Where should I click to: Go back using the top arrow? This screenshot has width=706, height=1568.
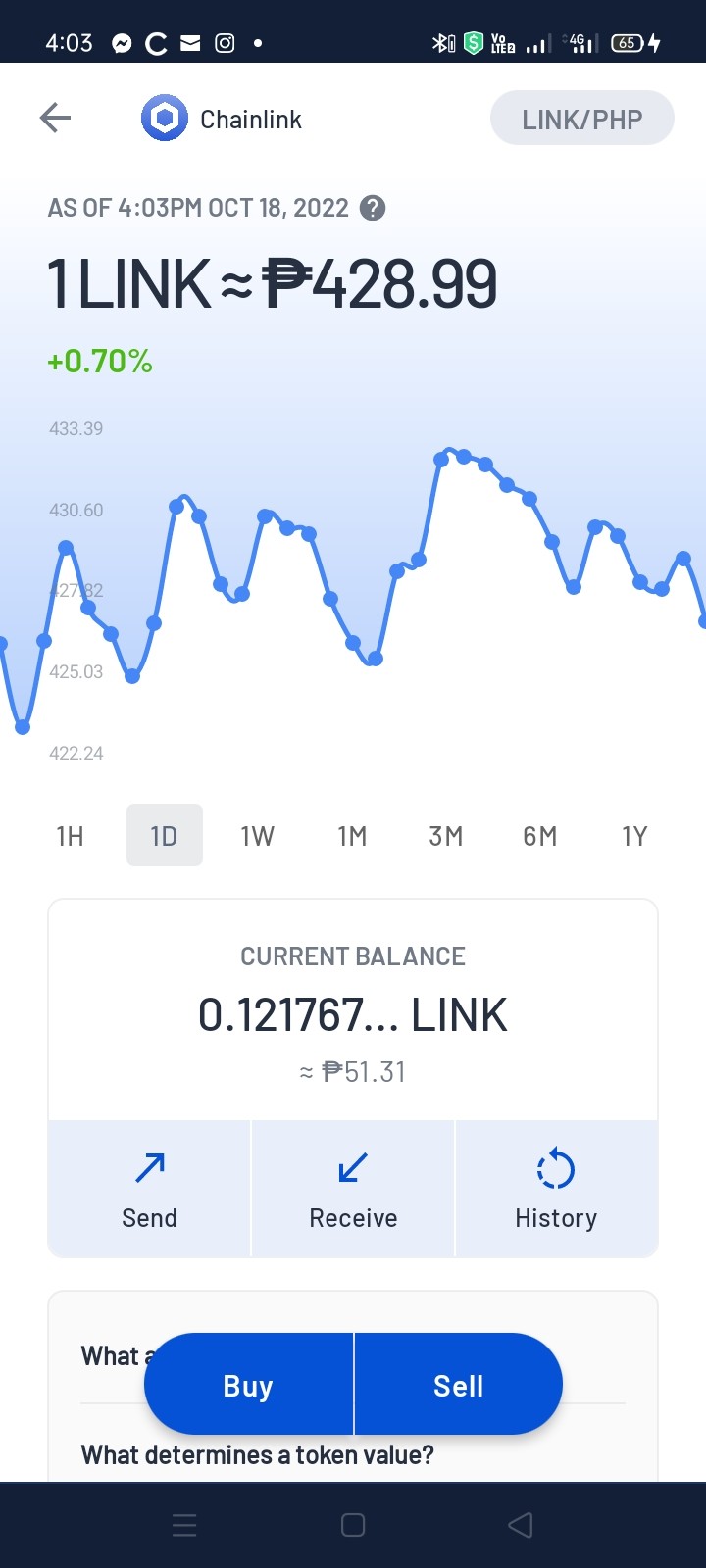tap(55, 119)
